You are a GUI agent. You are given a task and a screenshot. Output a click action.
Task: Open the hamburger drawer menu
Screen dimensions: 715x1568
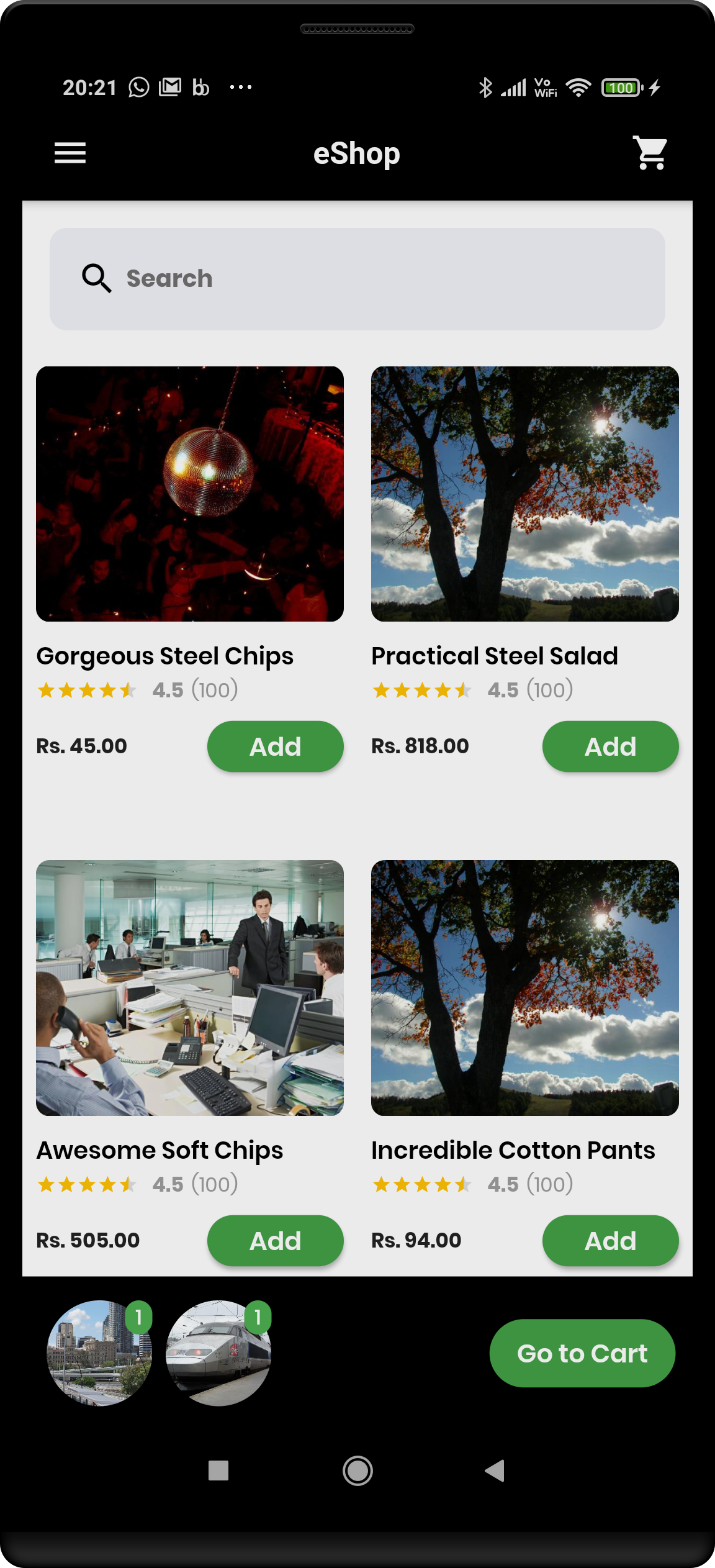point(70,153)
